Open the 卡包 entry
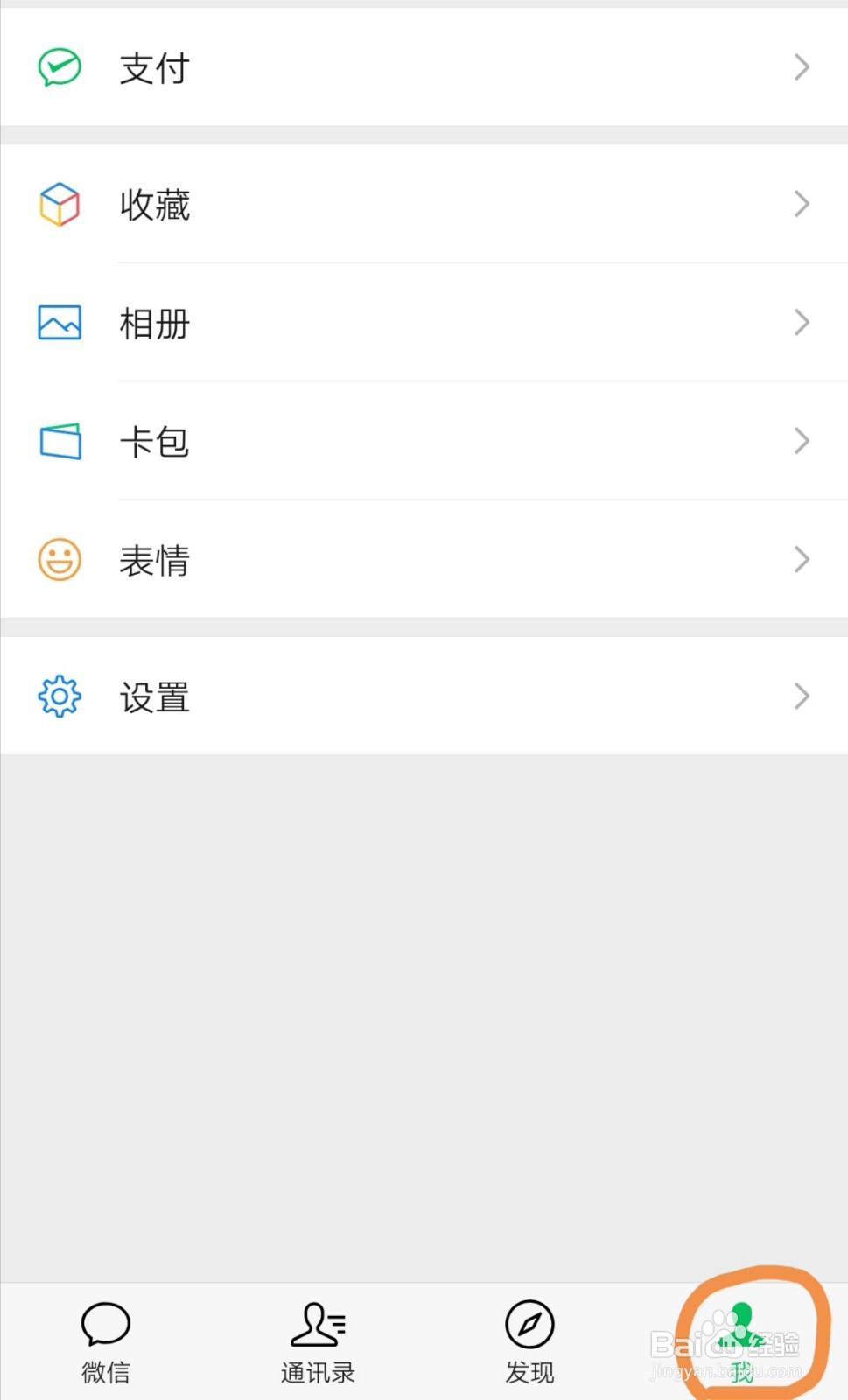Viewport: 848px width, 1400px height. 350,441
